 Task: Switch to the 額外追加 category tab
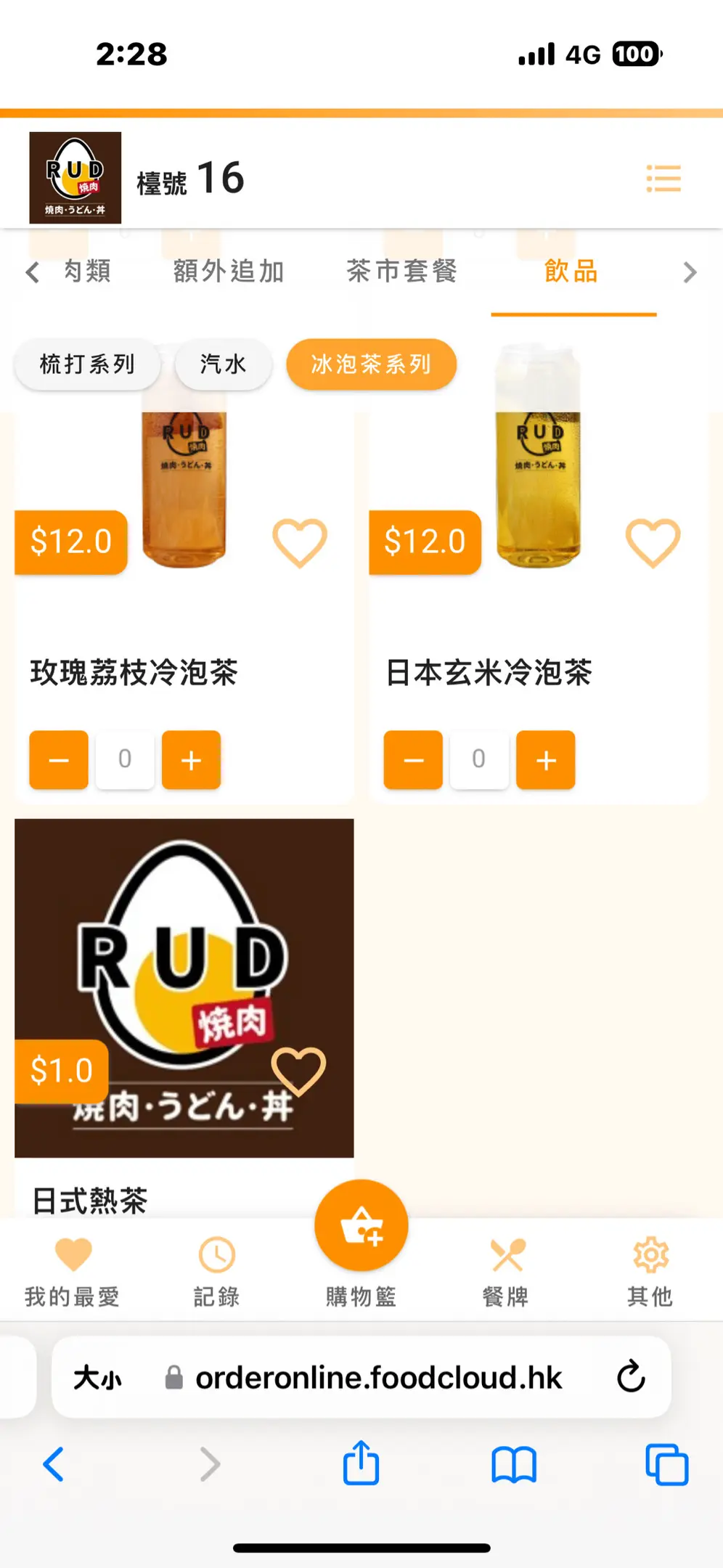point(229,271)
